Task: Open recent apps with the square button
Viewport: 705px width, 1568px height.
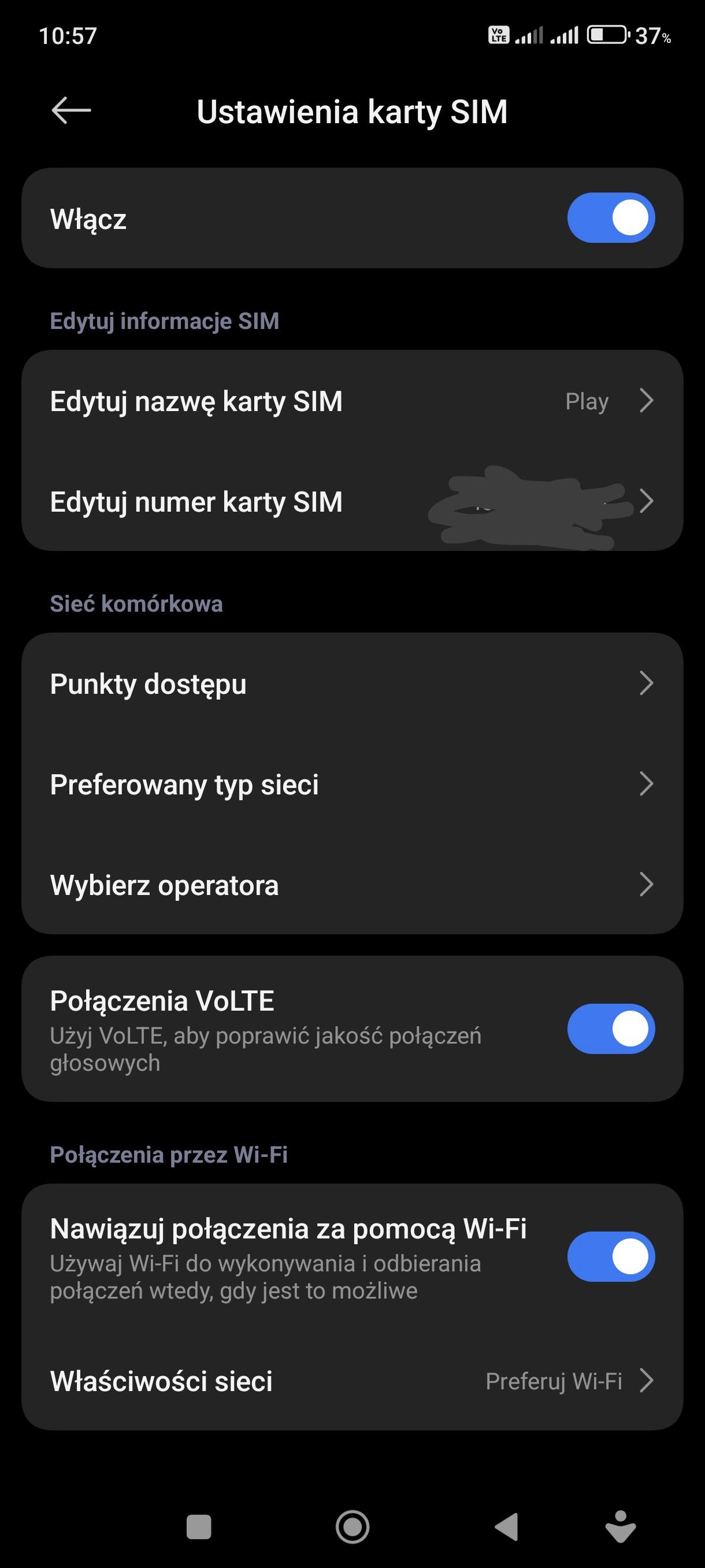Action: tap(198, 1526)
